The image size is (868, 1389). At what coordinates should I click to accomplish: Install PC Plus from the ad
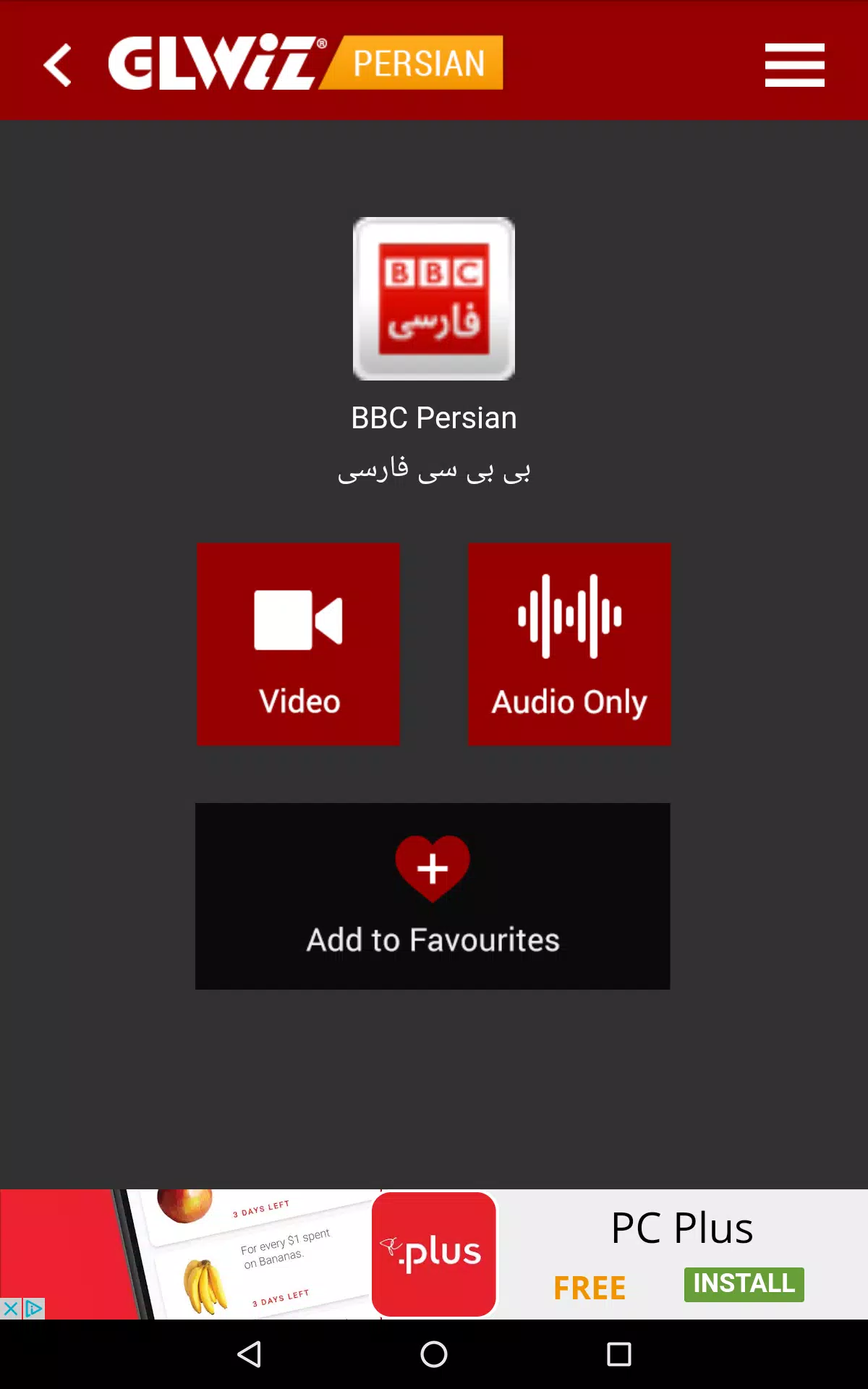coord(744,1284)
